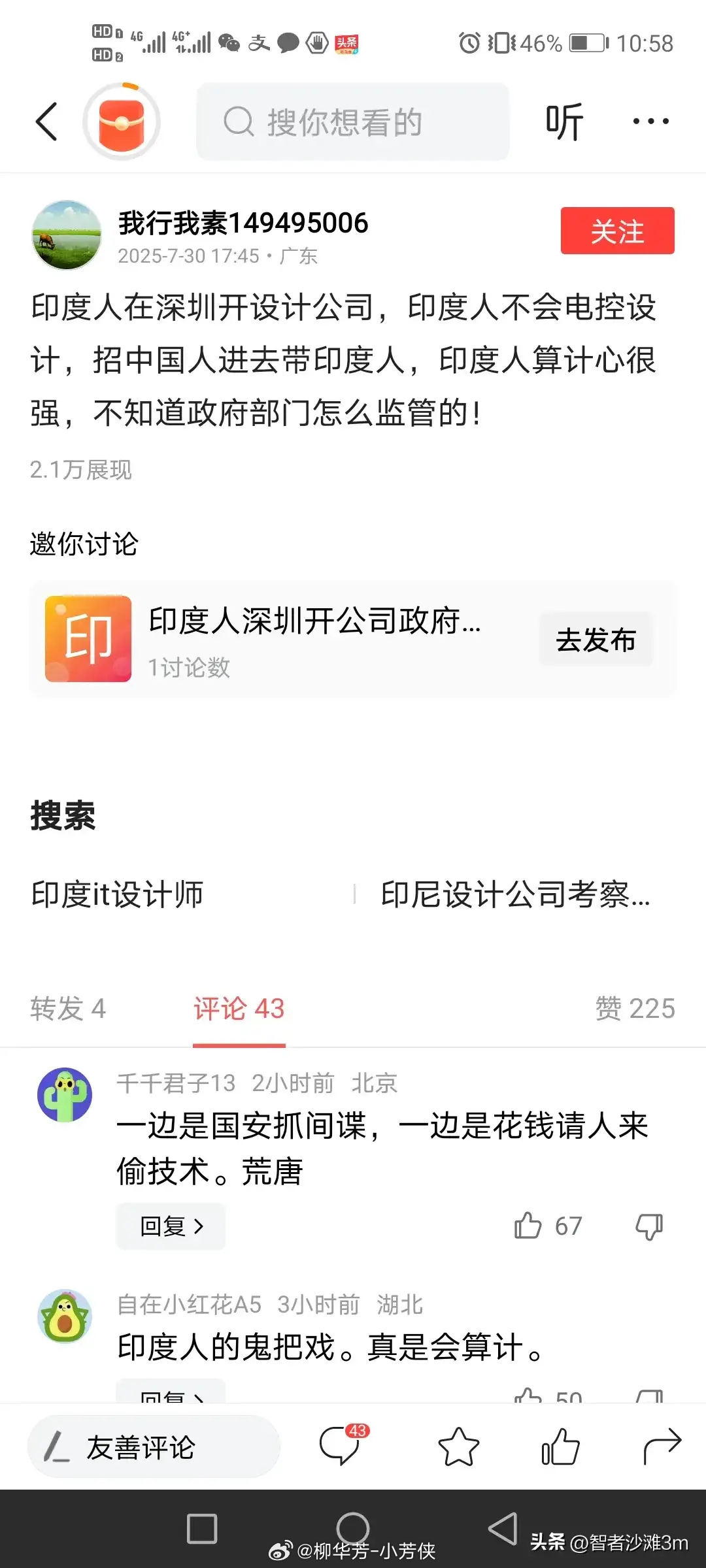Expand replies under 千千君子13's comment

click(170, 1226)
